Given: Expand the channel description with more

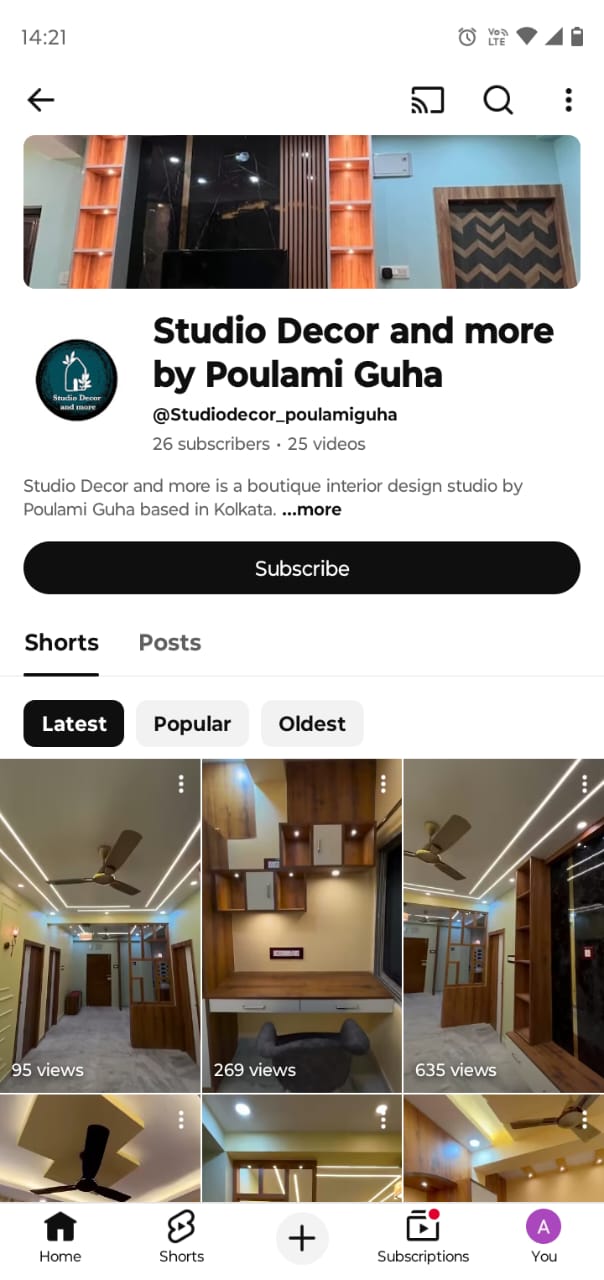Looking at the screenshot, I should tap(312, 510).
